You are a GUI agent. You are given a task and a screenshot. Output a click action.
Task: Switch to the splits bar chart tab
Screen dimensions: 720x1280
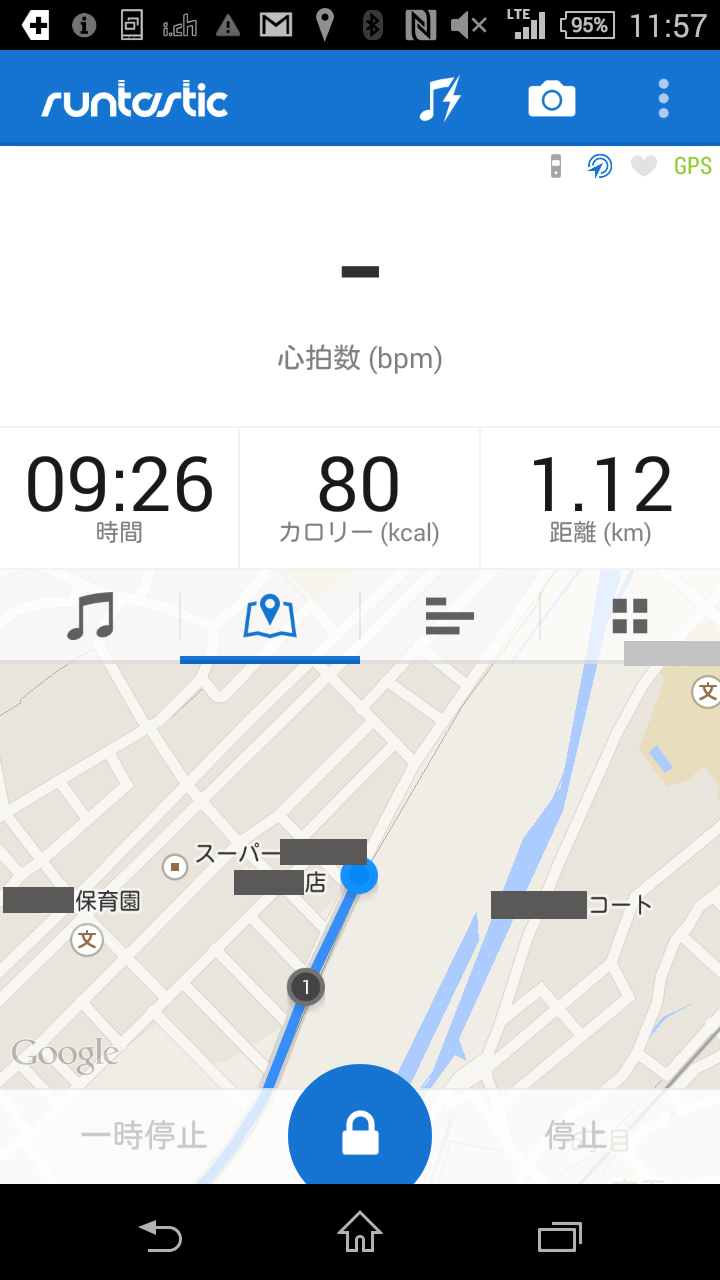[450, 617]
